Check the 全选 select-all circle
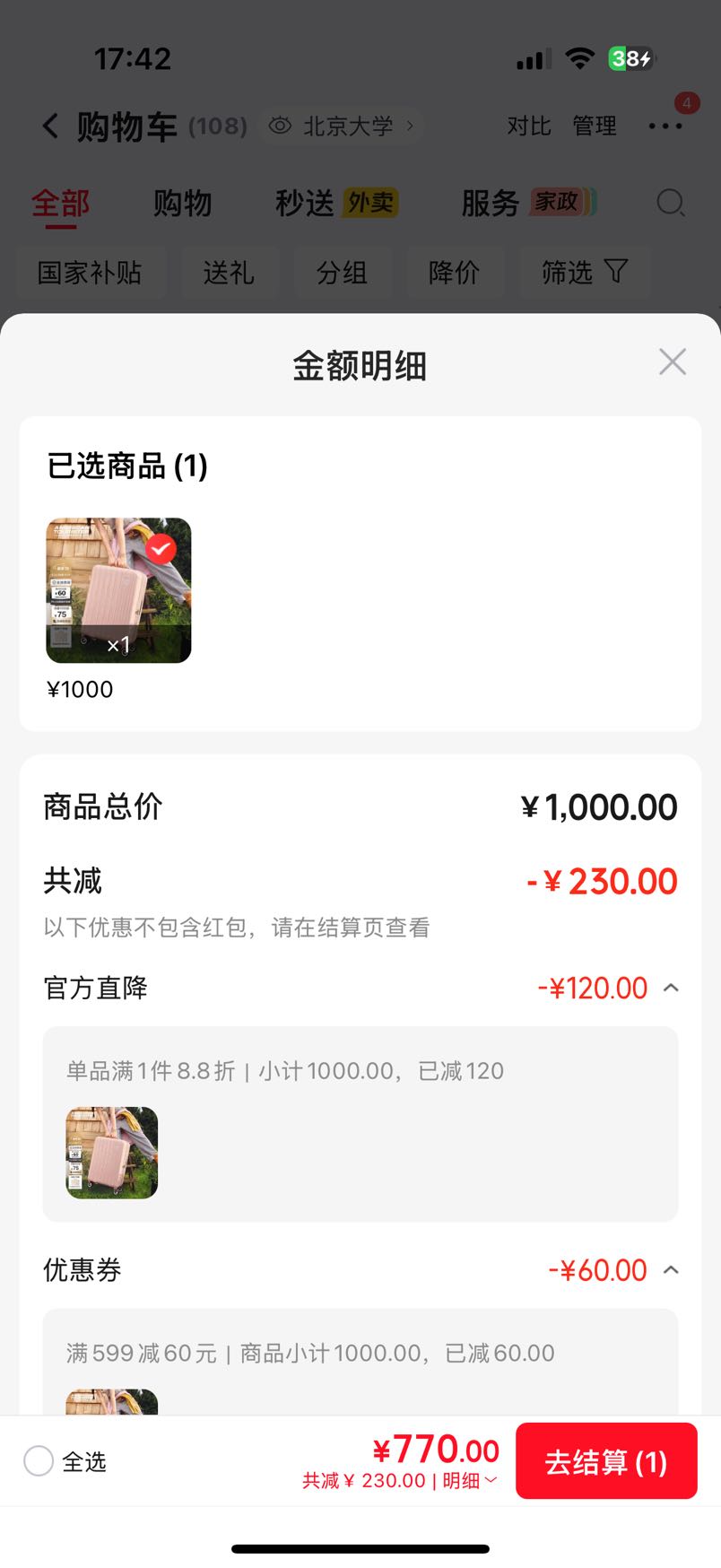 pos(39,1461)
